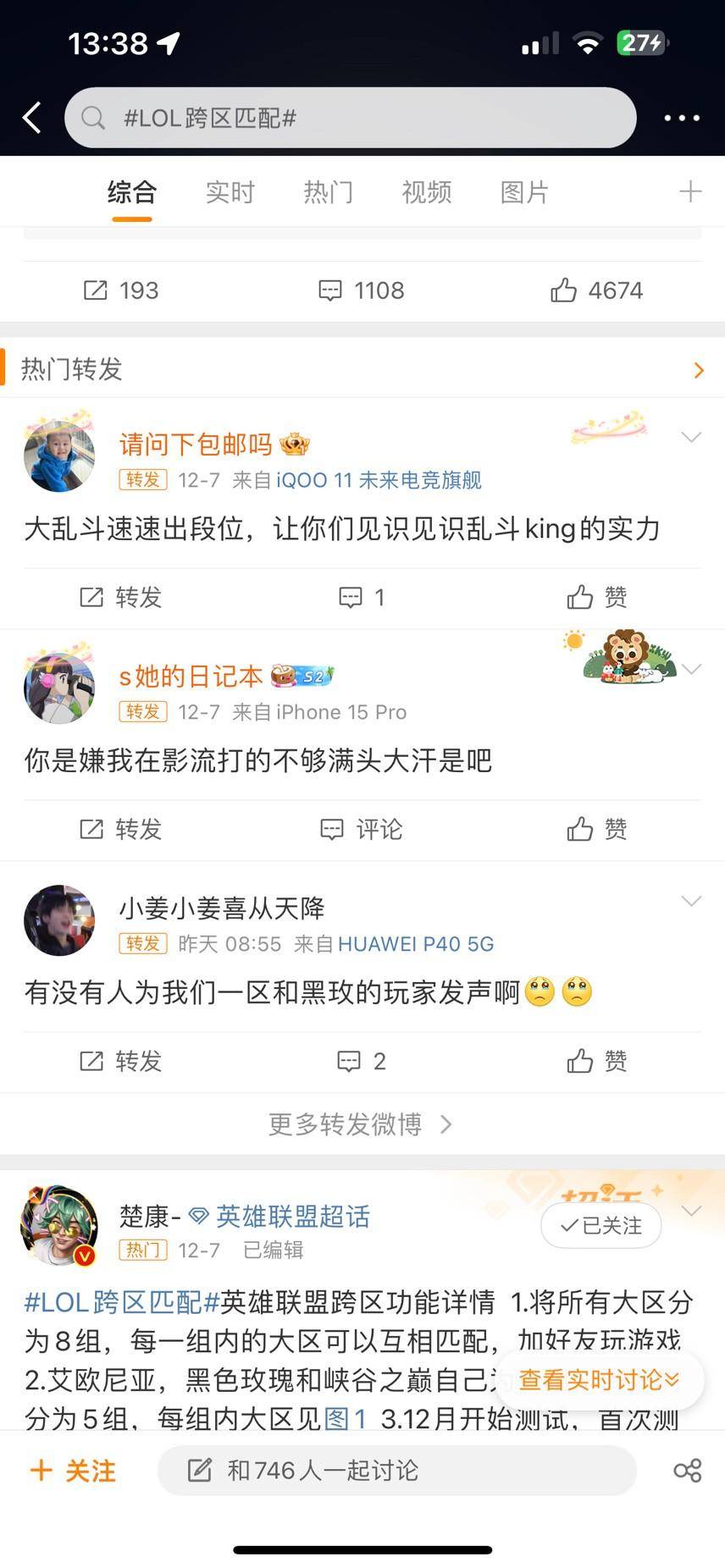Open the 图片 tab
This screenshot has width=725, height=1568.
pyautogui.click(x=524, y=192)
